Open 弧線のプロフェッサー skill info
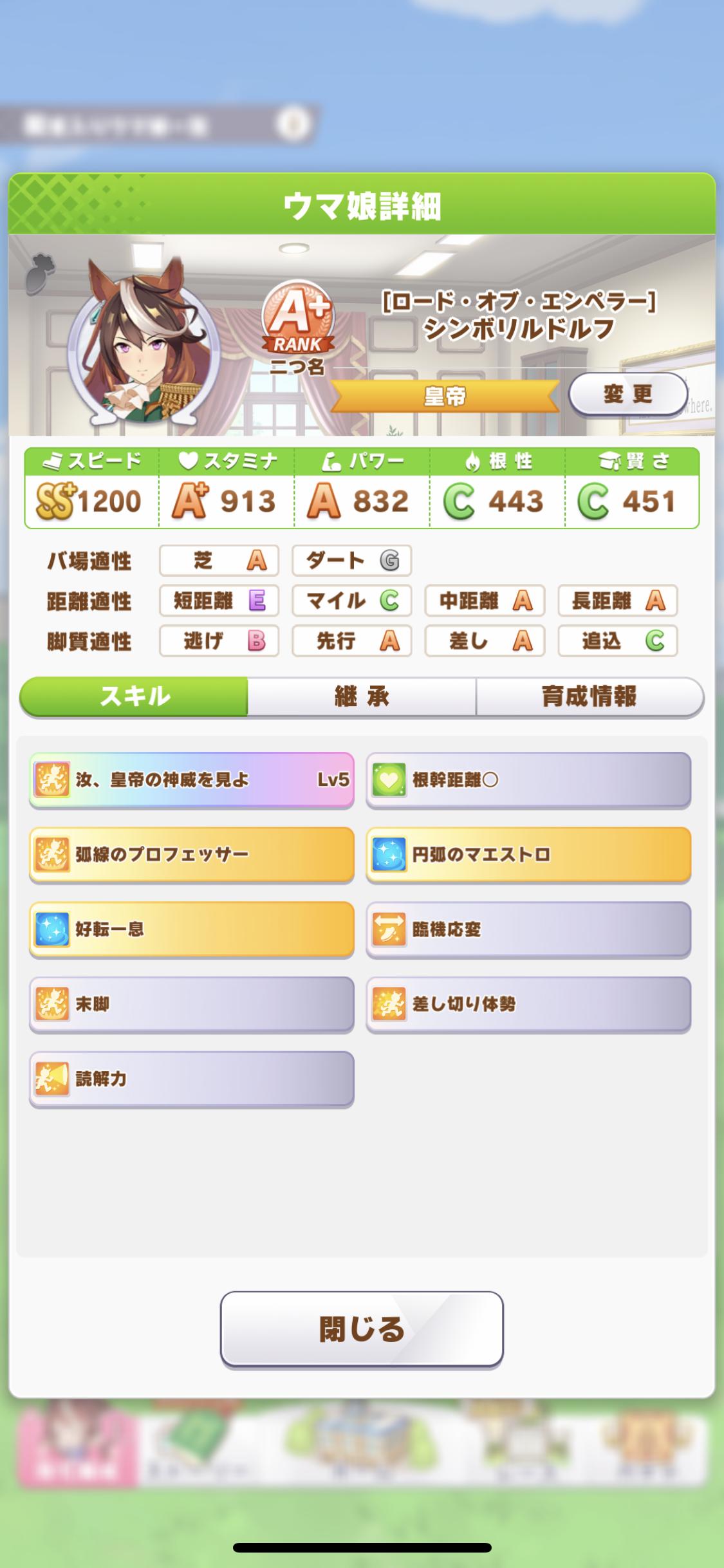724x1568 pixels. pyautogui.click(x=192, y=854)
